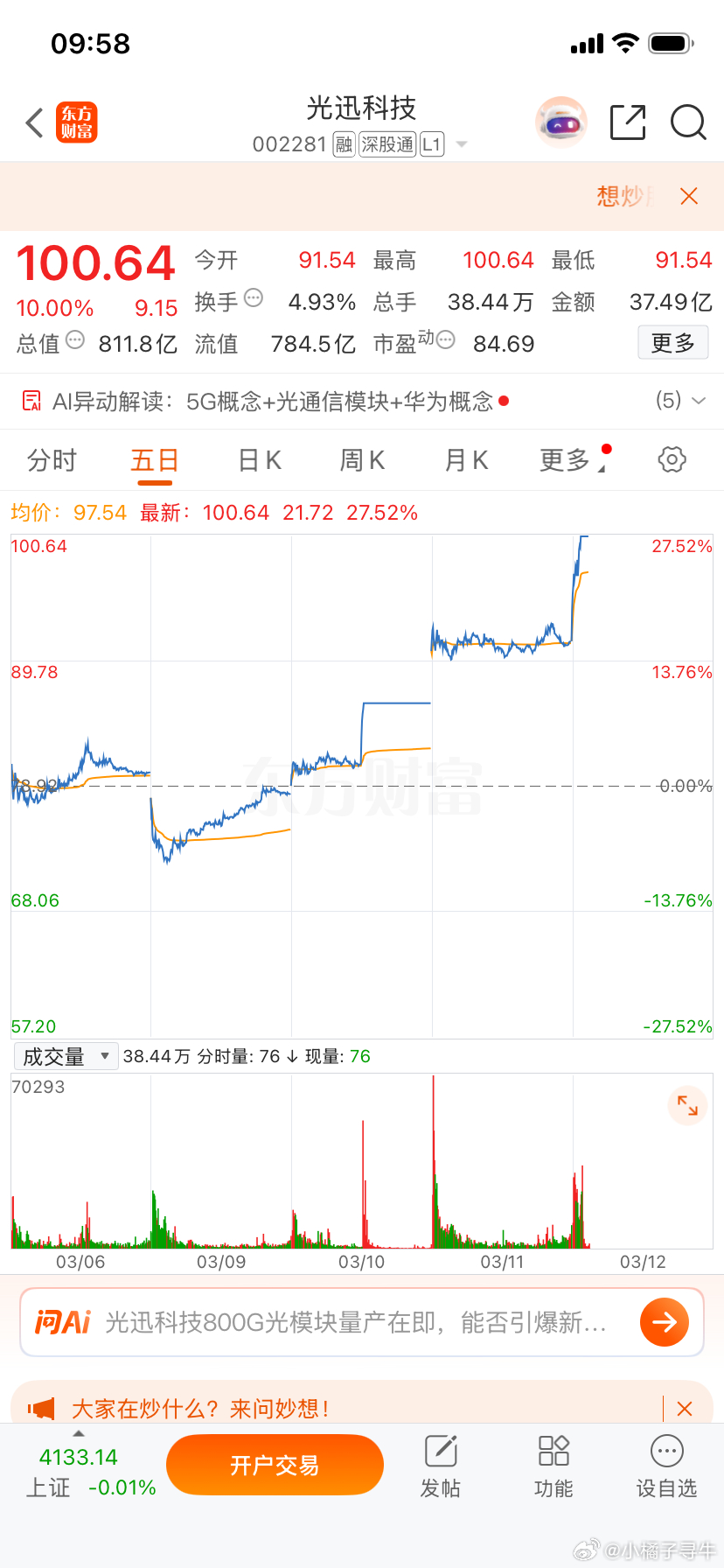The height and width of the screenshot is (1568, 724).
Task: Tap the share icon in the header
Action: pos(628,122)
